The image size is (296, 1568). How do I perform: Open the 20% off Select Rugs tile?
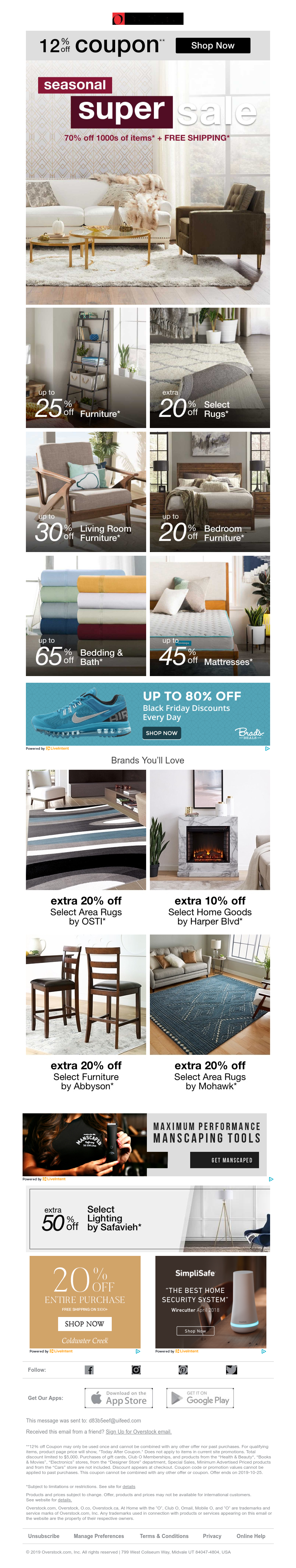[210, 368]
